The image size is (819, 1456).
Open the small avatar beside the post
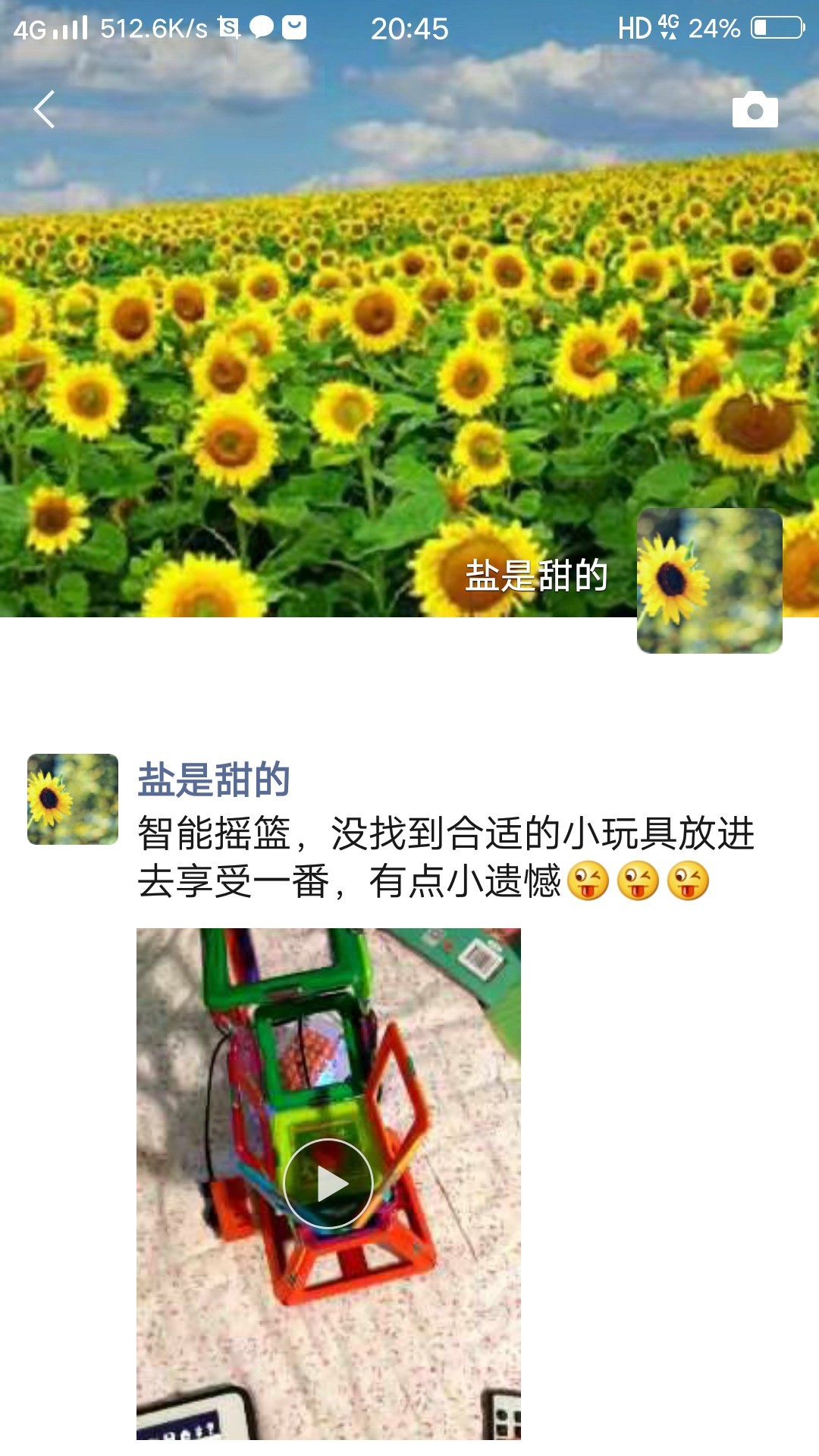pyautogui.click(x=73, y=799)
